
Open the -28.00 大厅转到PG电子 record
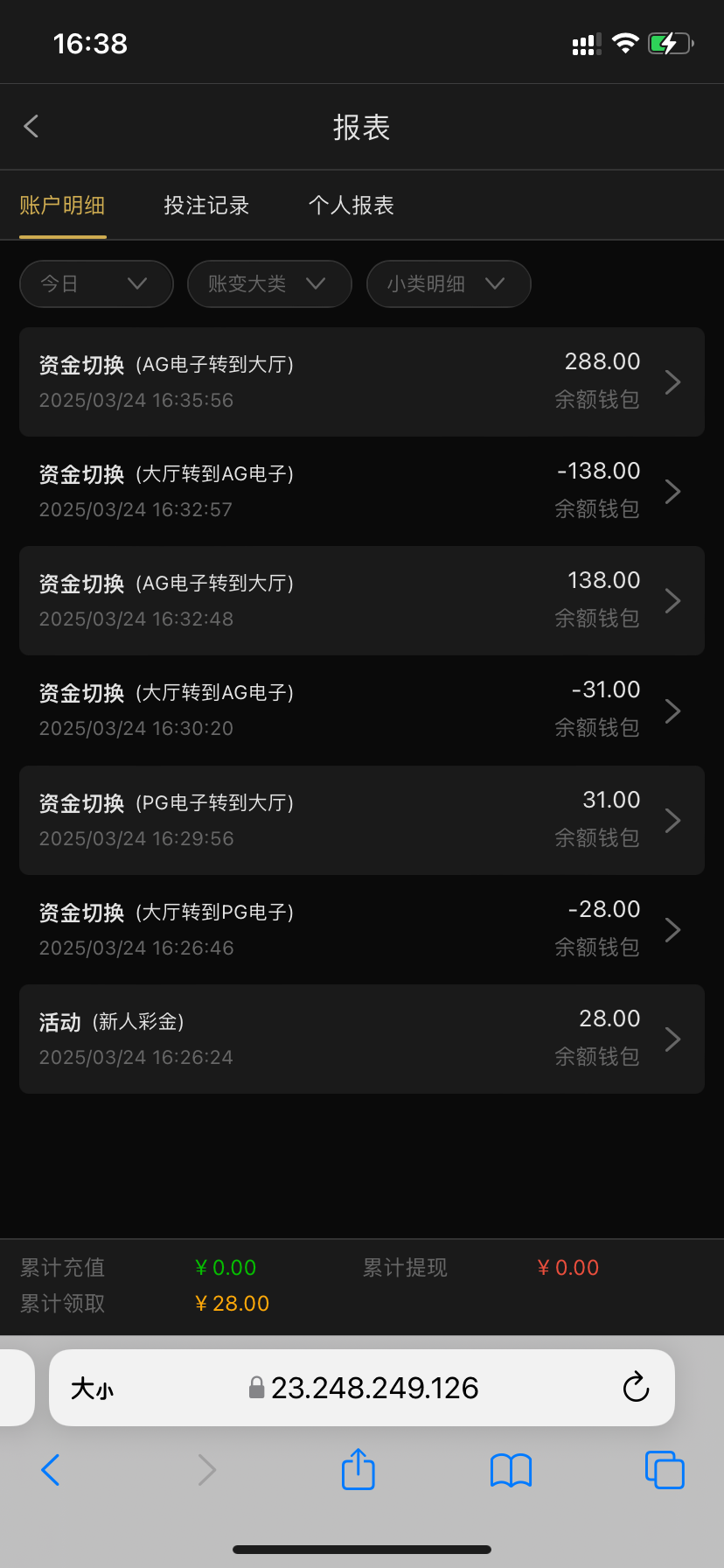[361, 930]
